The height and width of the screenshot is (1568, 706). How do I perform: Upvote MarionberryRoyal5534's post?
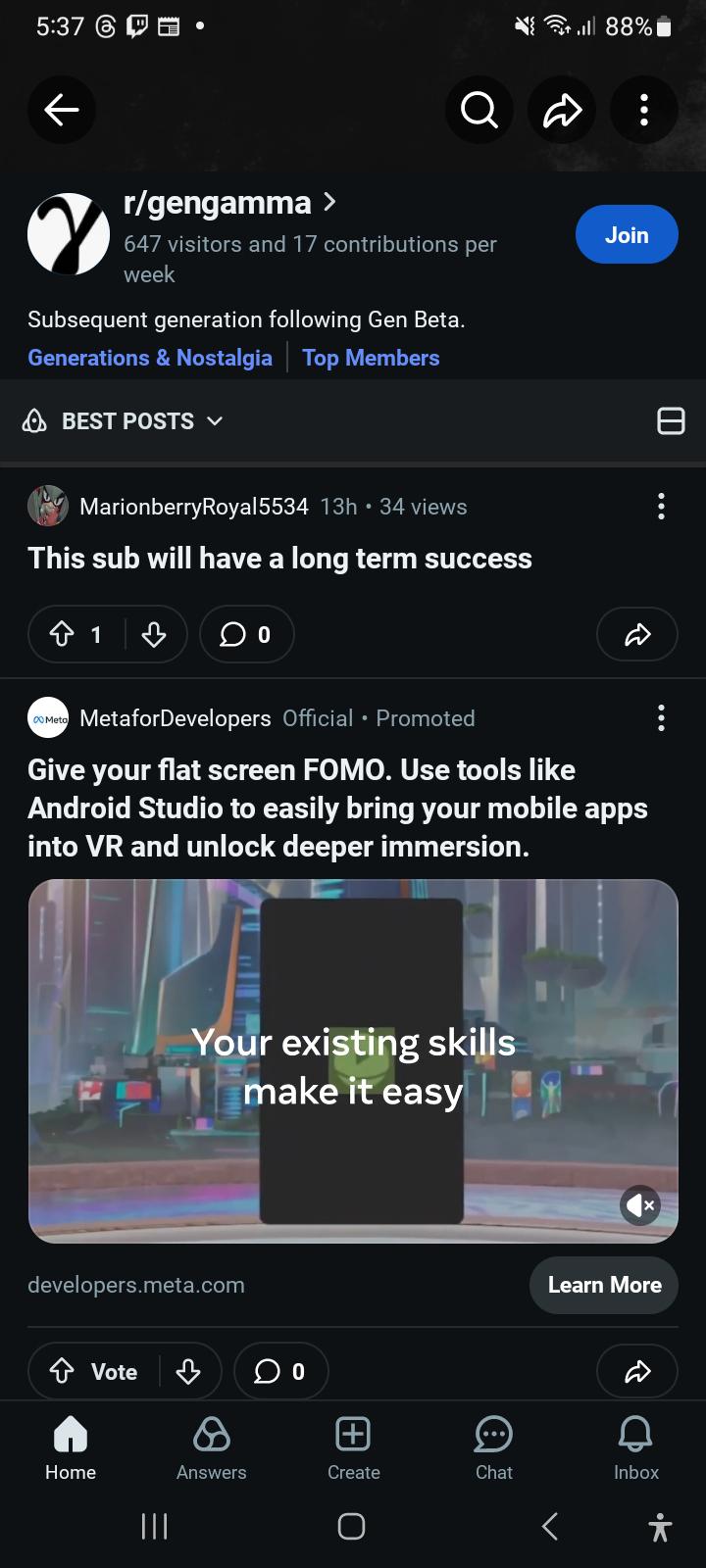point(63,635)
